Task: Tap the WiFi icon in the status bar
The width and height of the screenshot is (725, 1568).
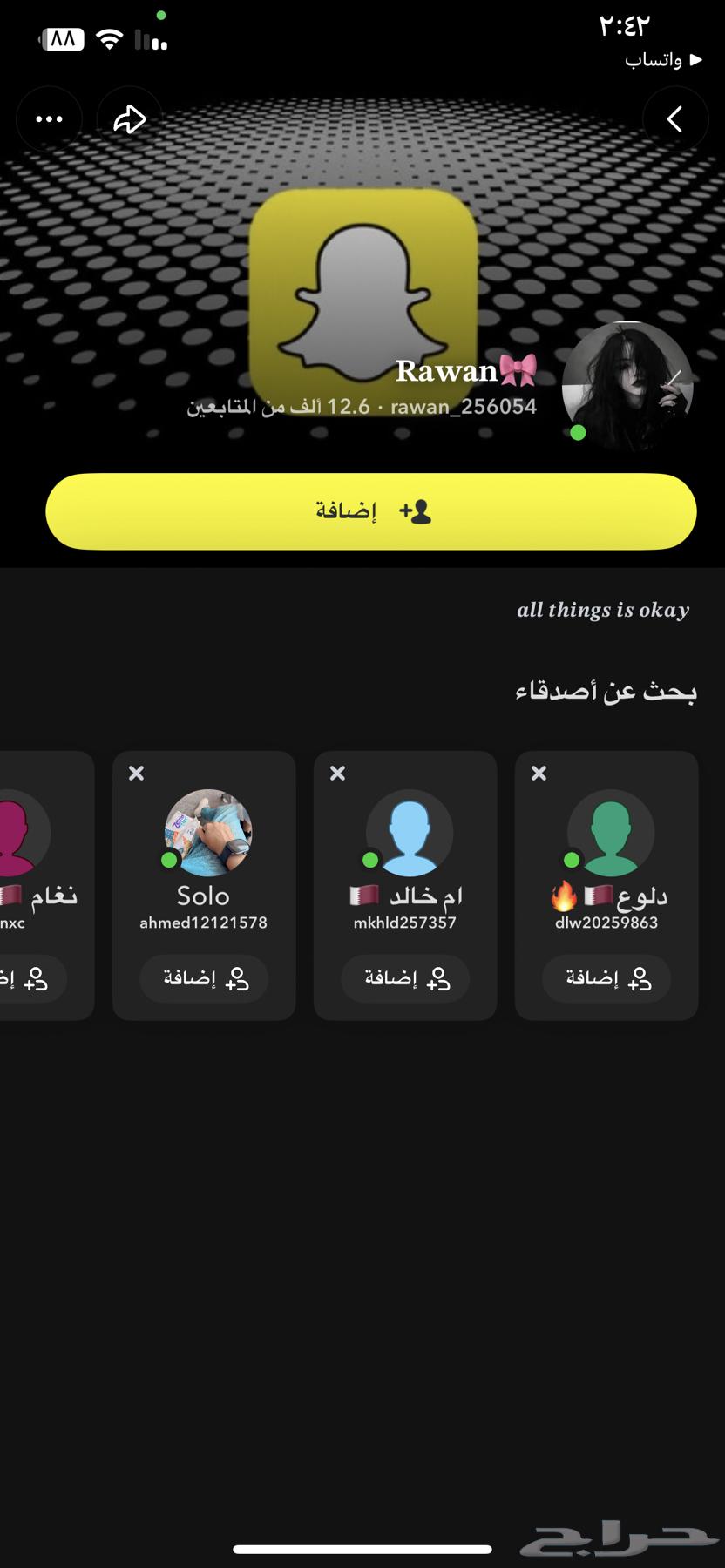Action: [109, 39]
